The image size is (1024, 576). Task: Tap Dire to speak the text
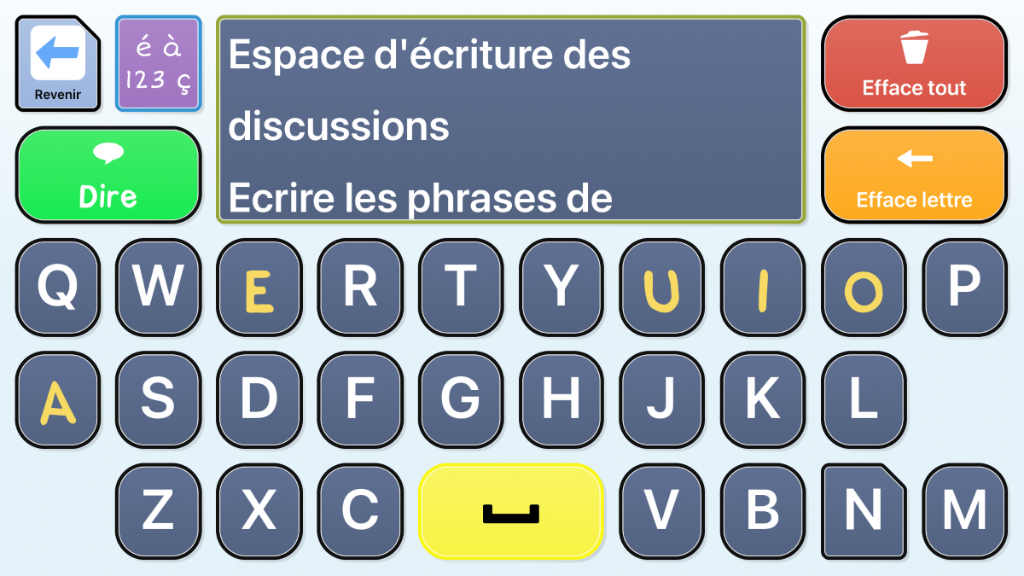(x=108, y=175)
